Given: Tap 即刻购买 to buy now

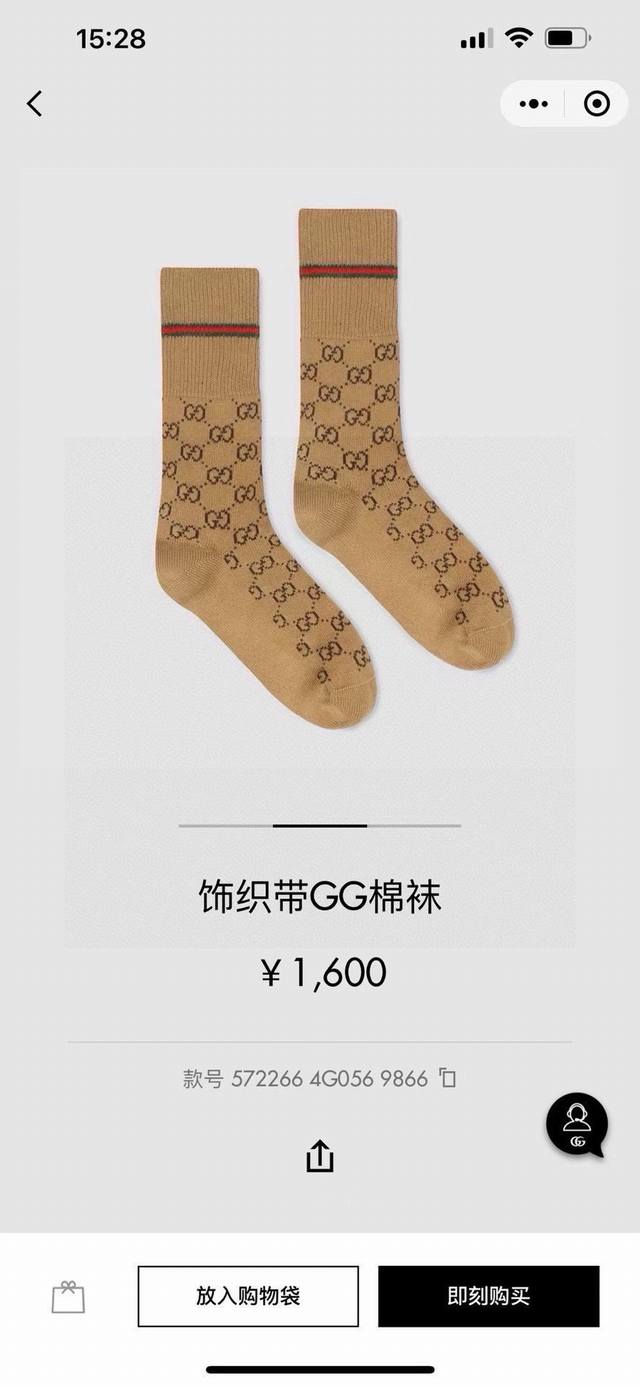Looking at the screenshot, I should (x=489, y=1296).
